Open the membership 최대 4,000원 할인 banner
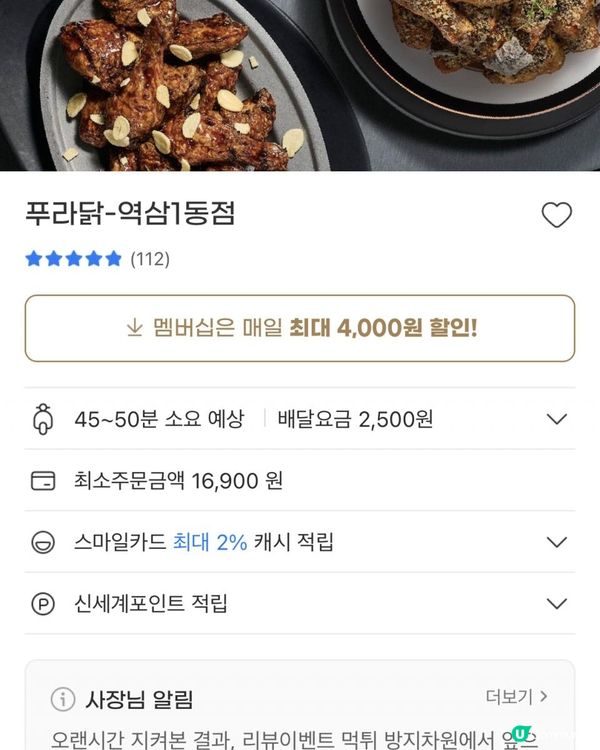600x750 pixels. (300, 328)
